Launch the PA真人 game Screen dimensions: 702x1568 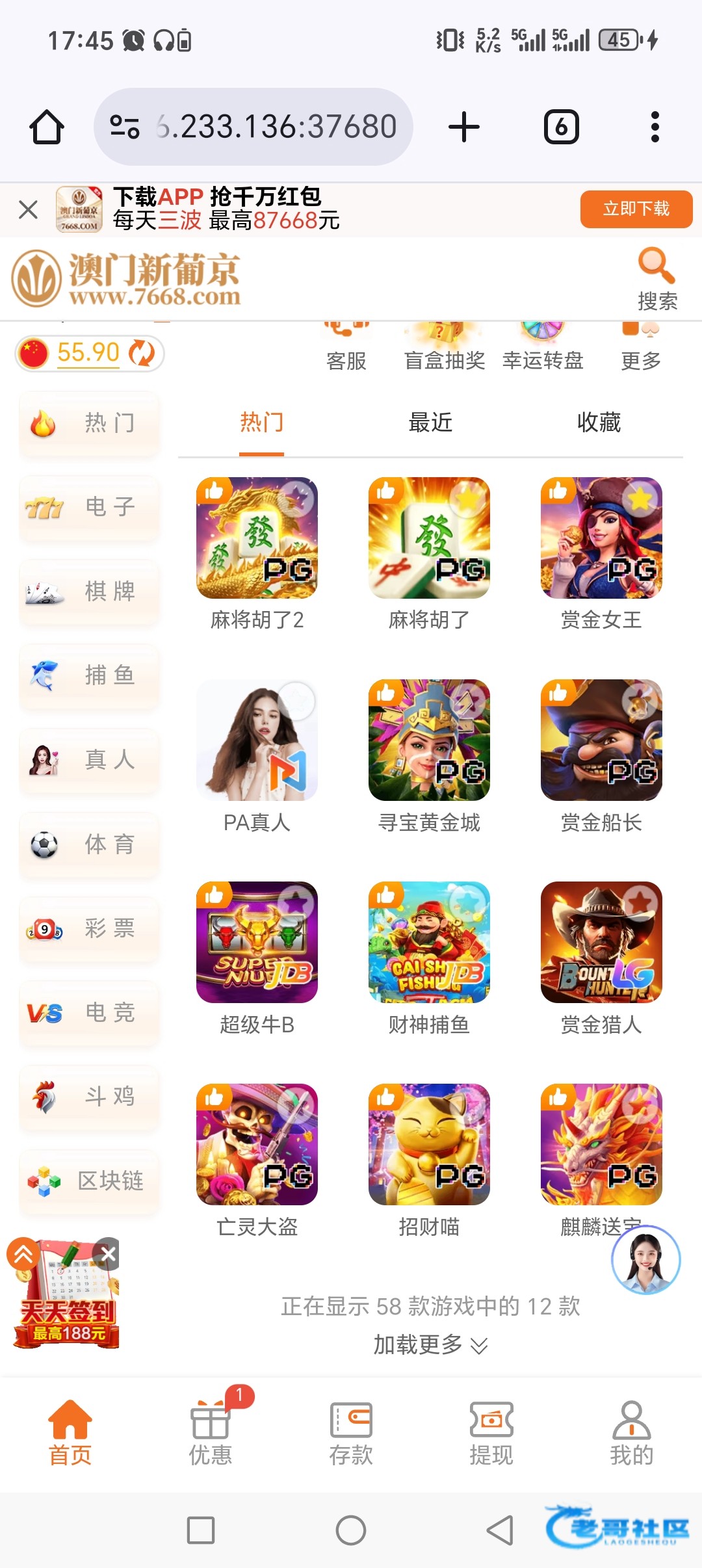pos(257,740)
